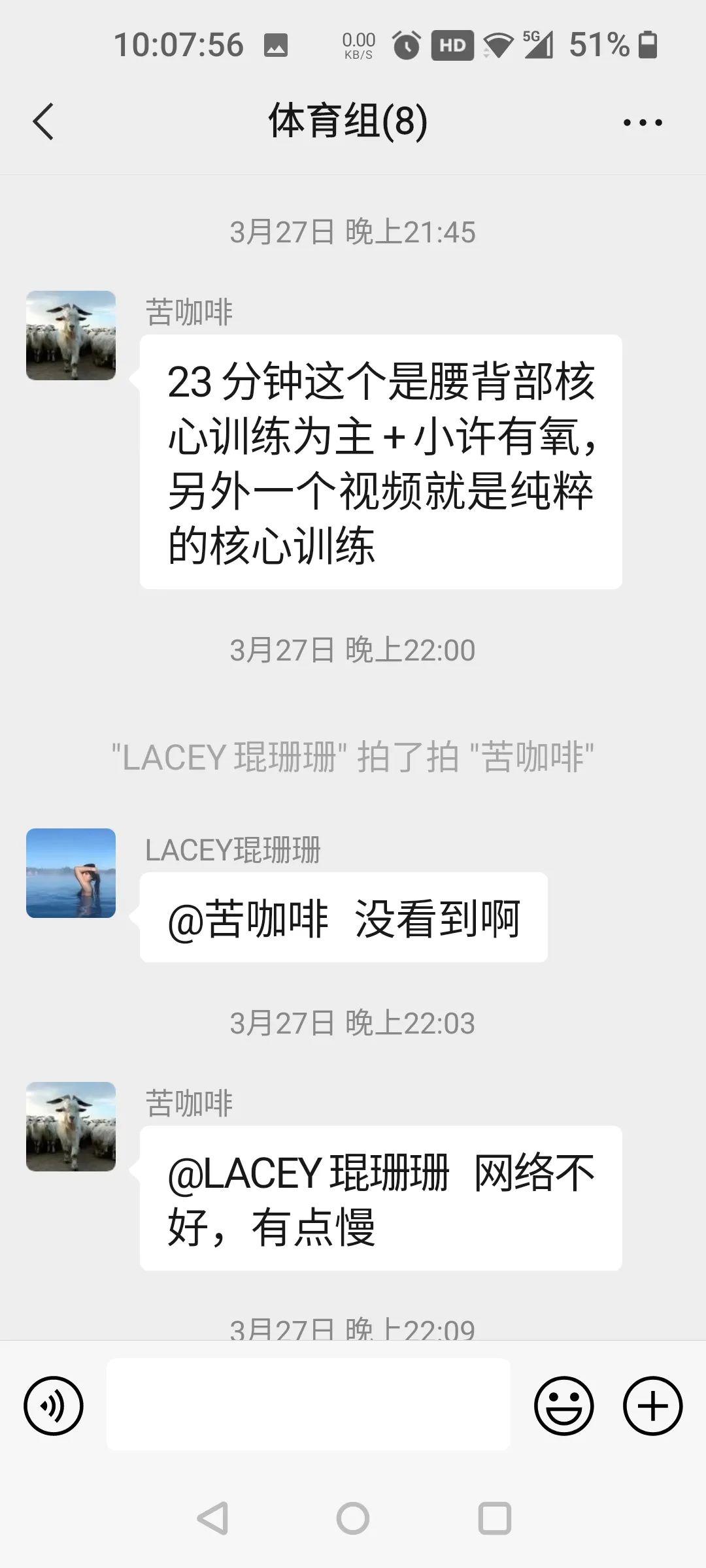Focus the message text field
706x1568 pixels.
tap(308, 1405)
